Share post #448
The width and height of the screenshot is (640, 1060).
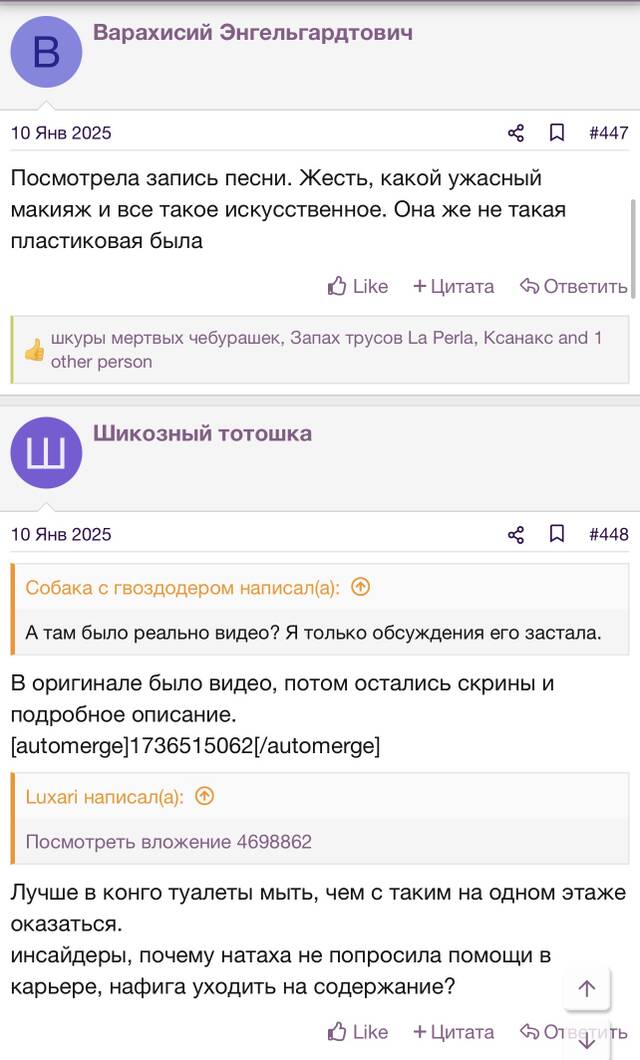pos(516,534)
